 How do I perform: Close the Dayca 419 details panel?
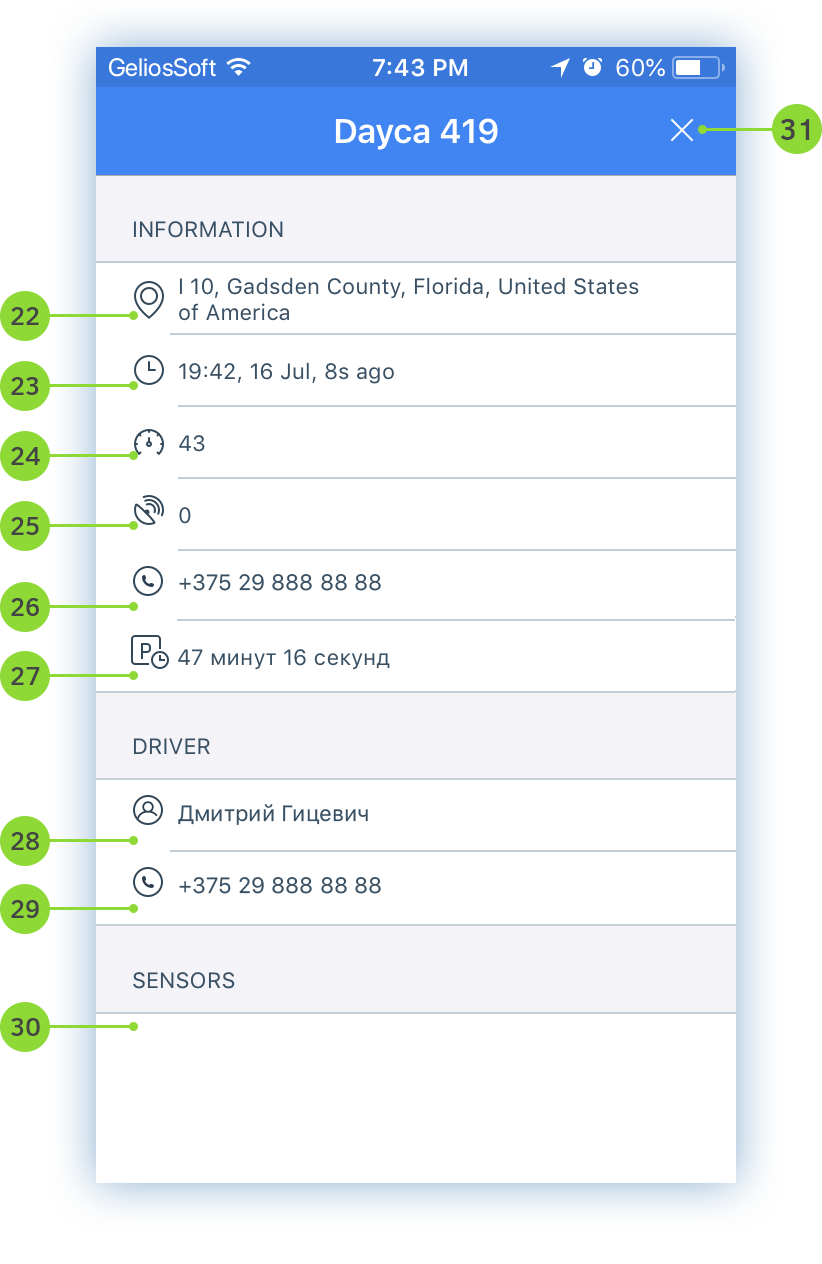[x=681, y=130]
